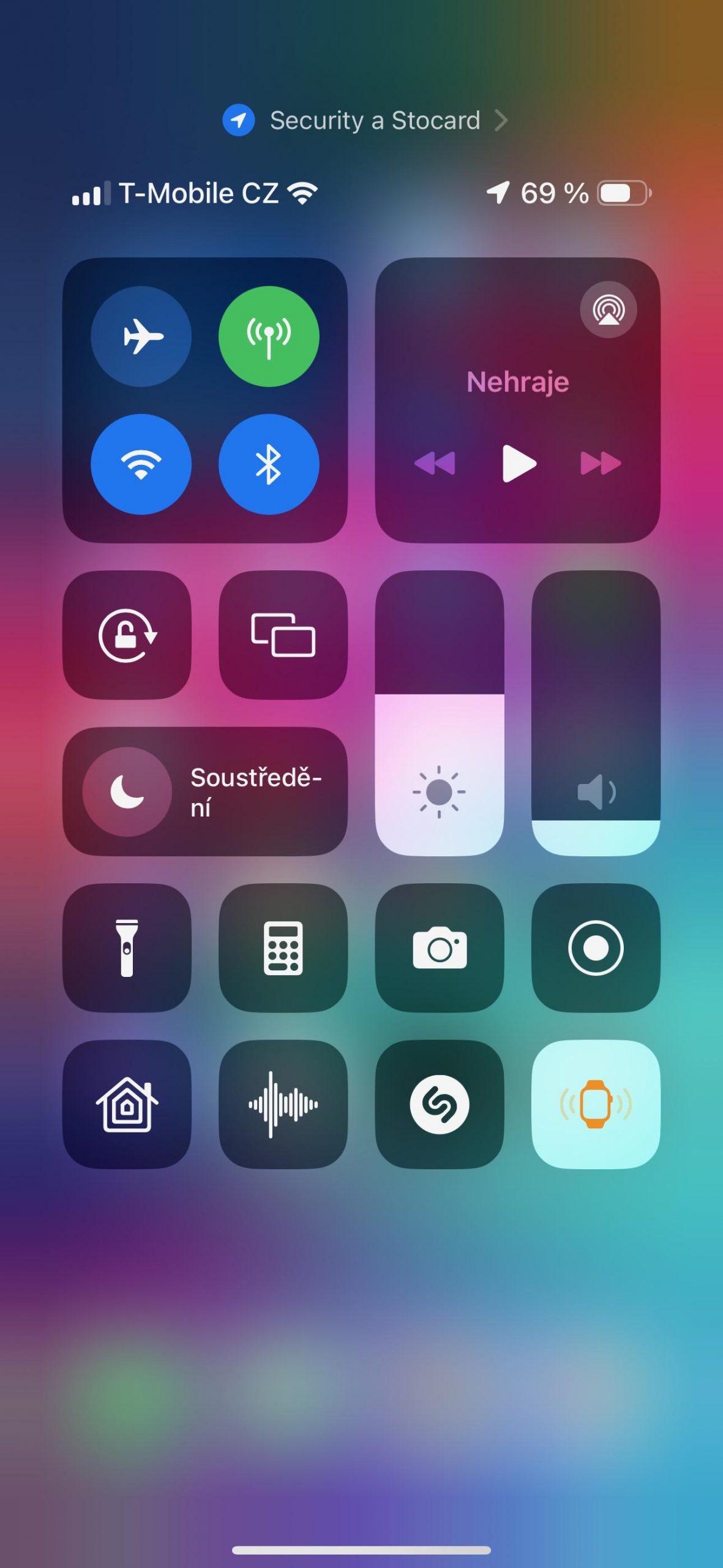Enable airplane mode
Image resolution: width=723 pixels, height=1568 pixels.
point(141,336)
